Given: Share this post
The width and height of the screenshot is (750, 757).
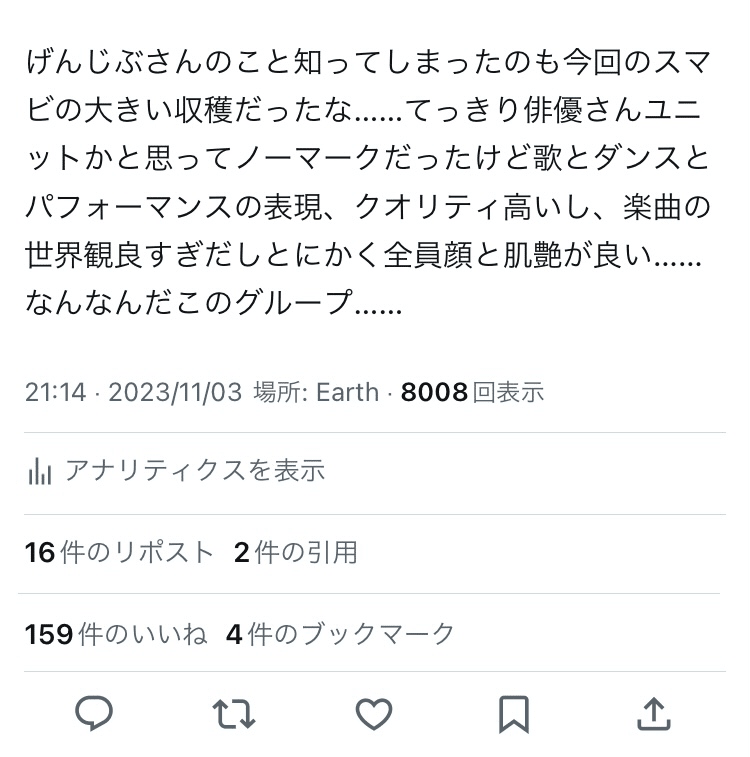Looking at the screenshot, I should [x=653, y=713].
